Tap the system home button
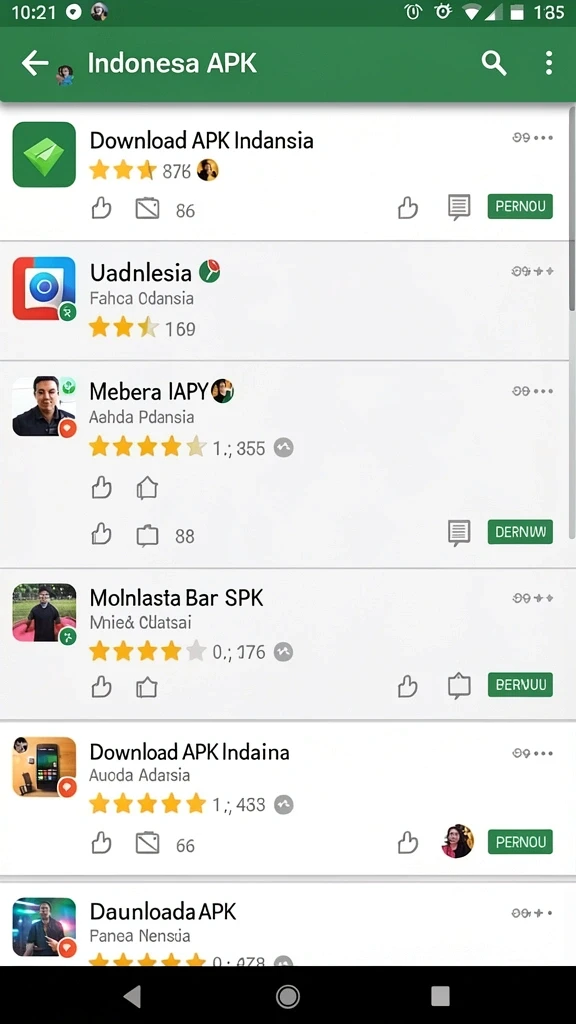 tap(287, 996)
